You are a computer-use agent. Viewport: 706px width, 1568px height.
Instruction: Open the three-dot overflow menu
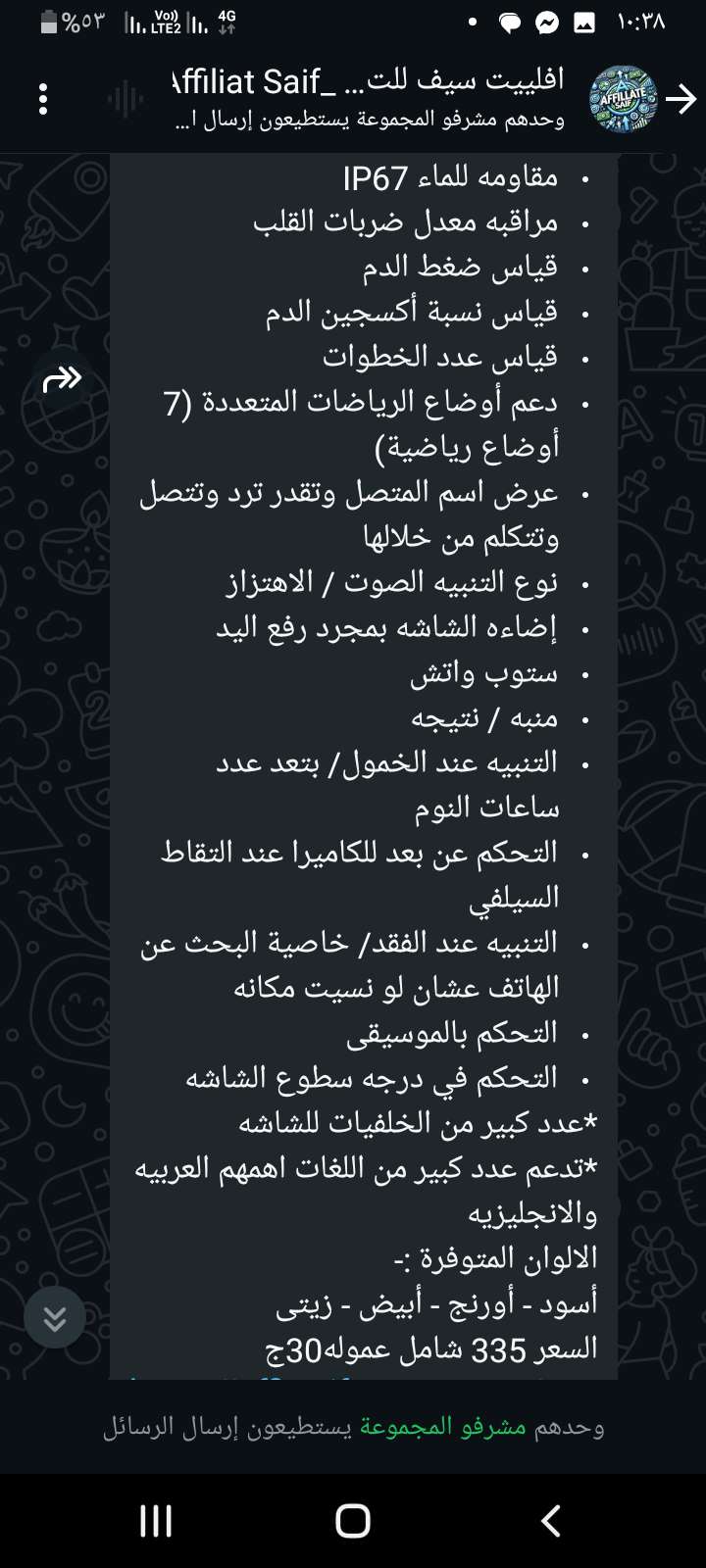[x=43, y=99]
